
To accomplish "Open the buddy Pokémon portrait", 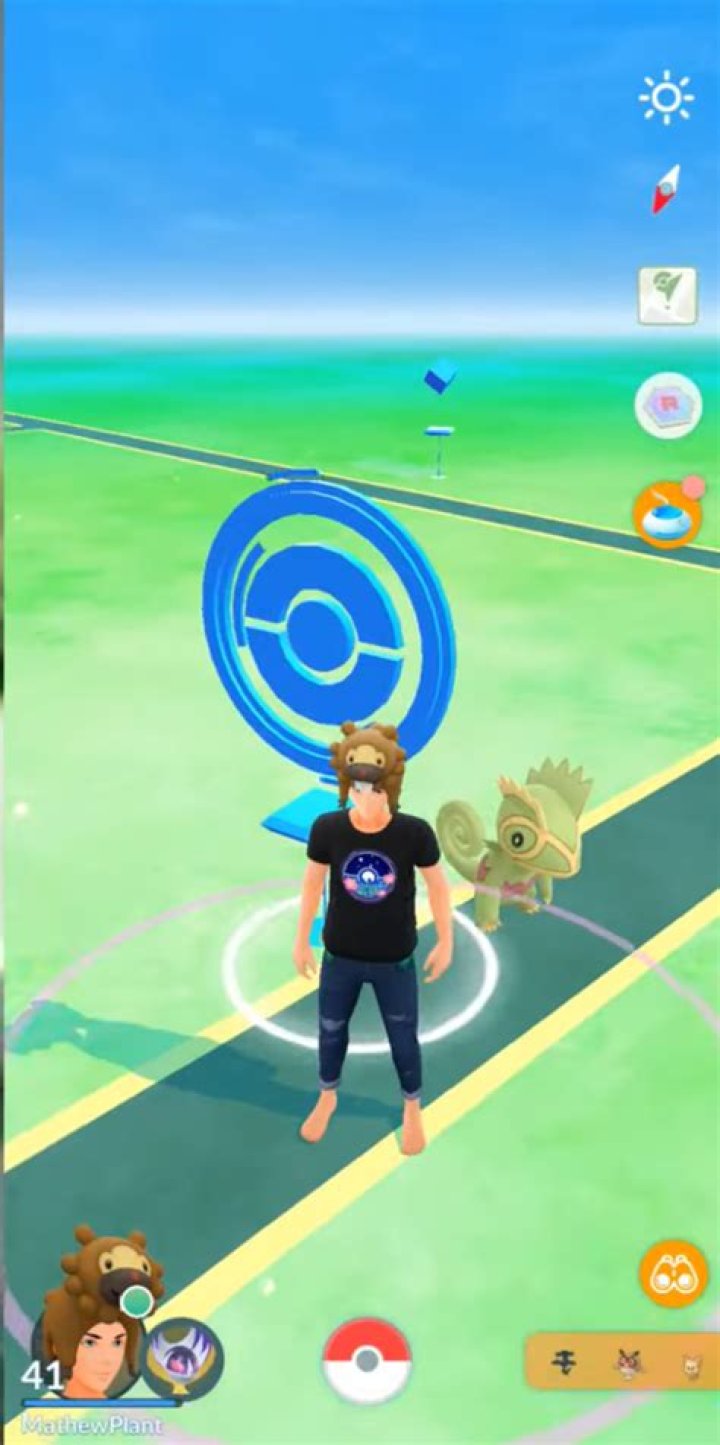I will coord(183,1360).
